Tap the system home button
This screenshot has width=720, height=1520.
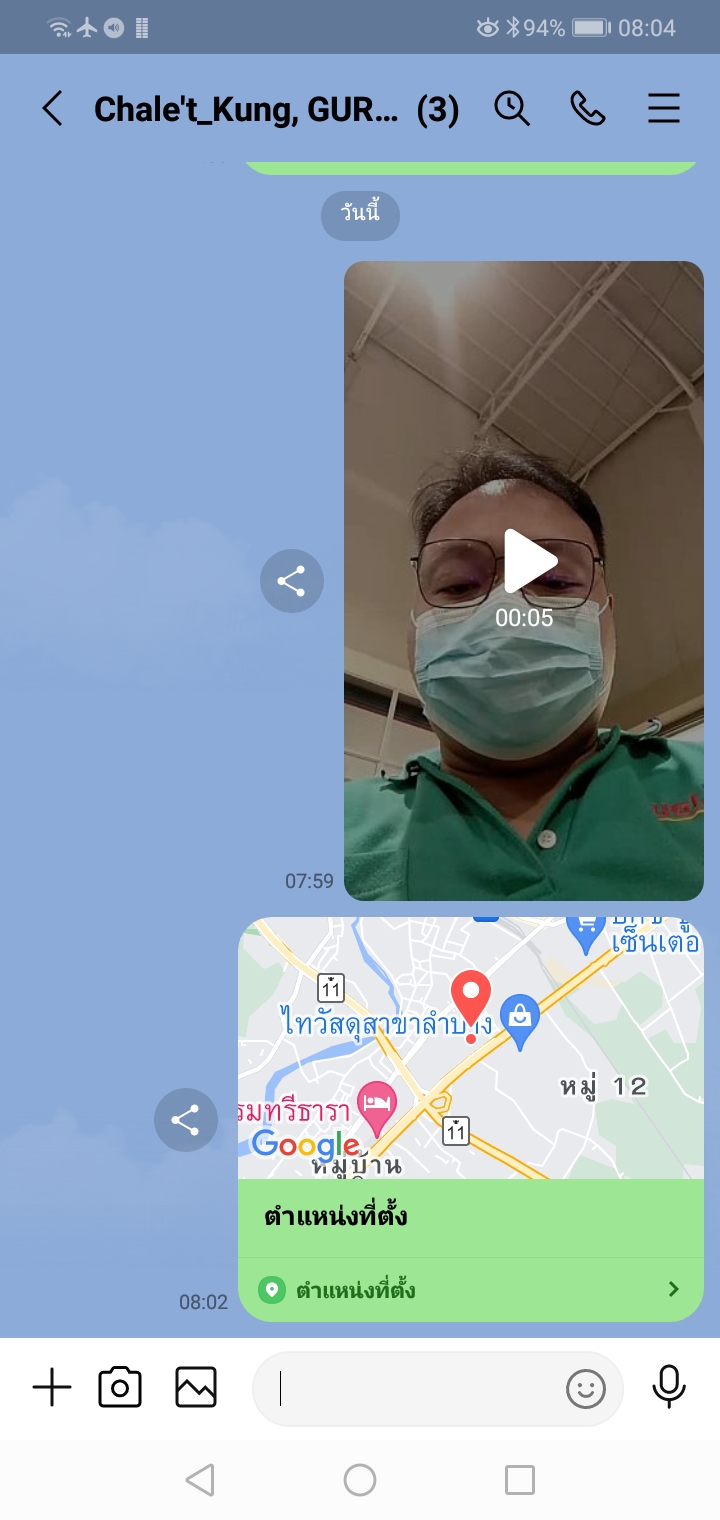(360, 1480)
